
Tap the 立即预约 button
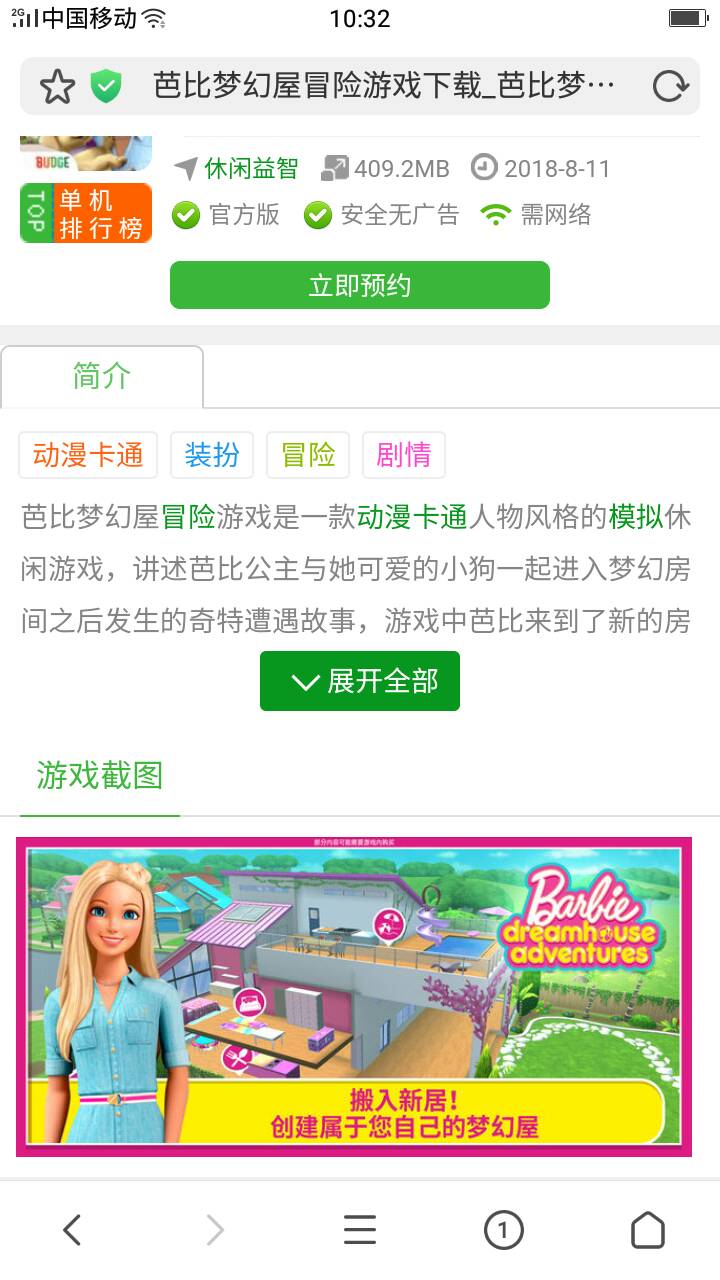tap(360, 286)
